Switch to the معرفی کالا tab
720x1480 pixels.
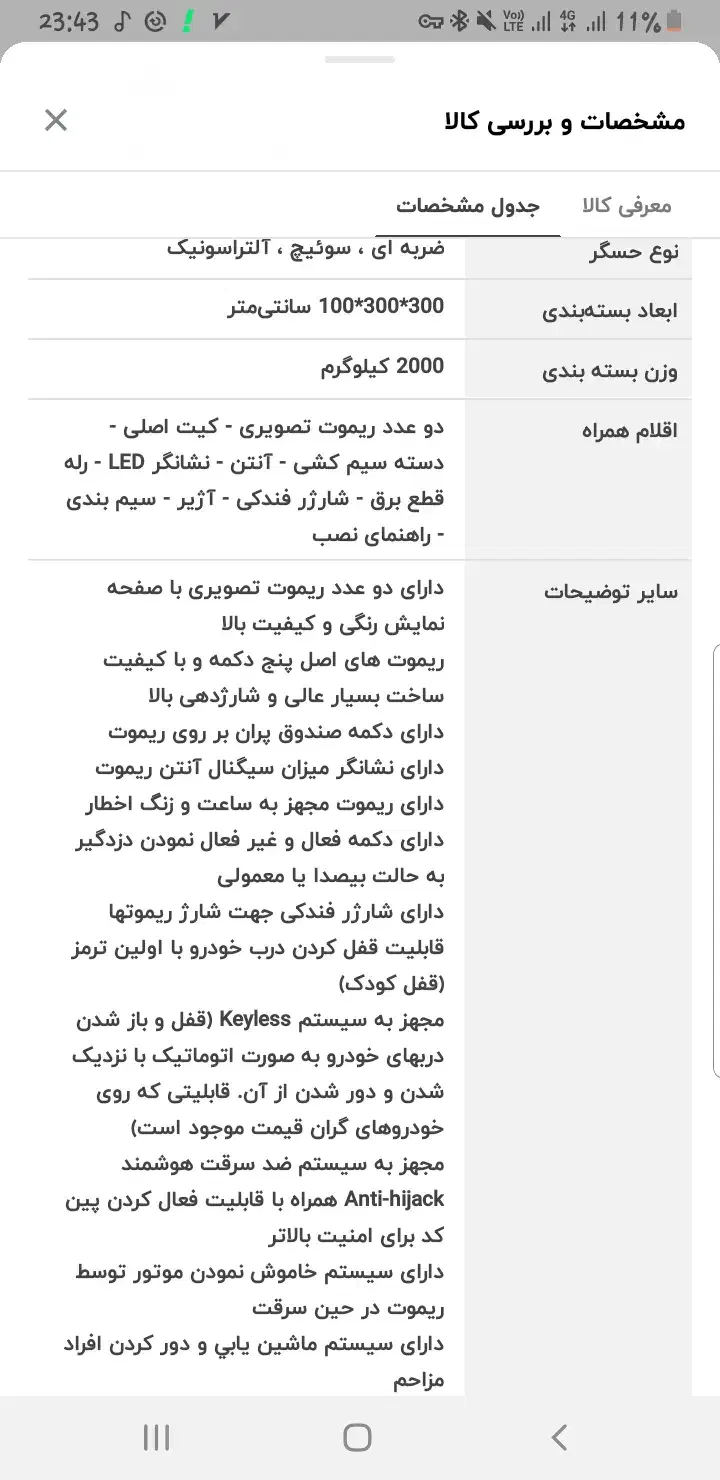(x=625, y=205)
